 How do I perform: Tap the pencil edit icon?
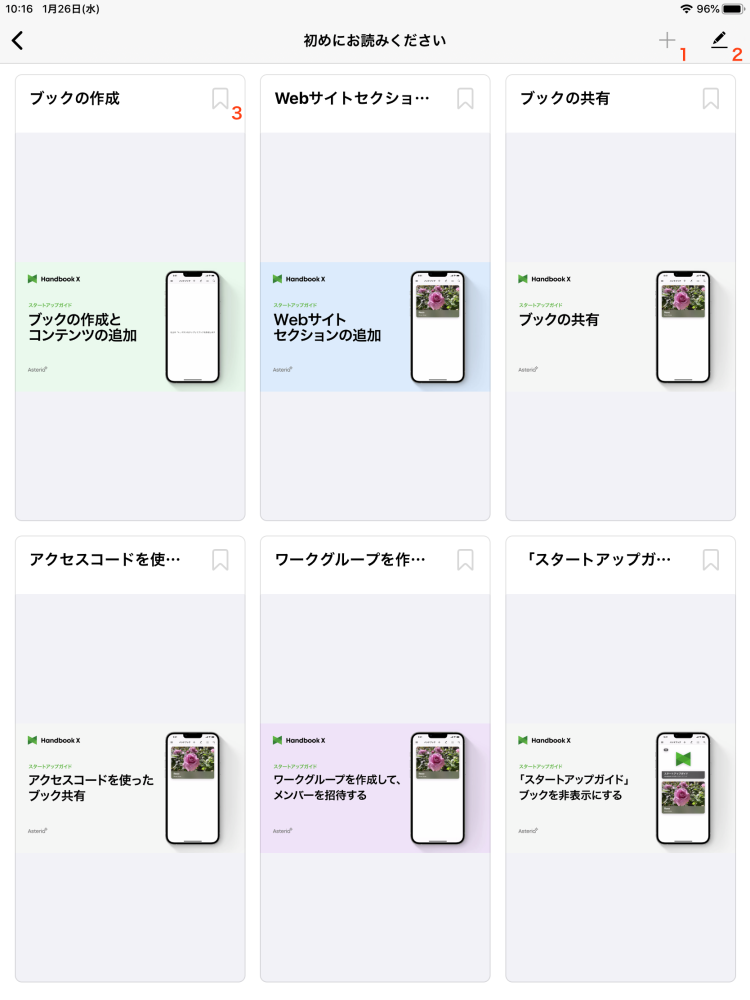719,40
